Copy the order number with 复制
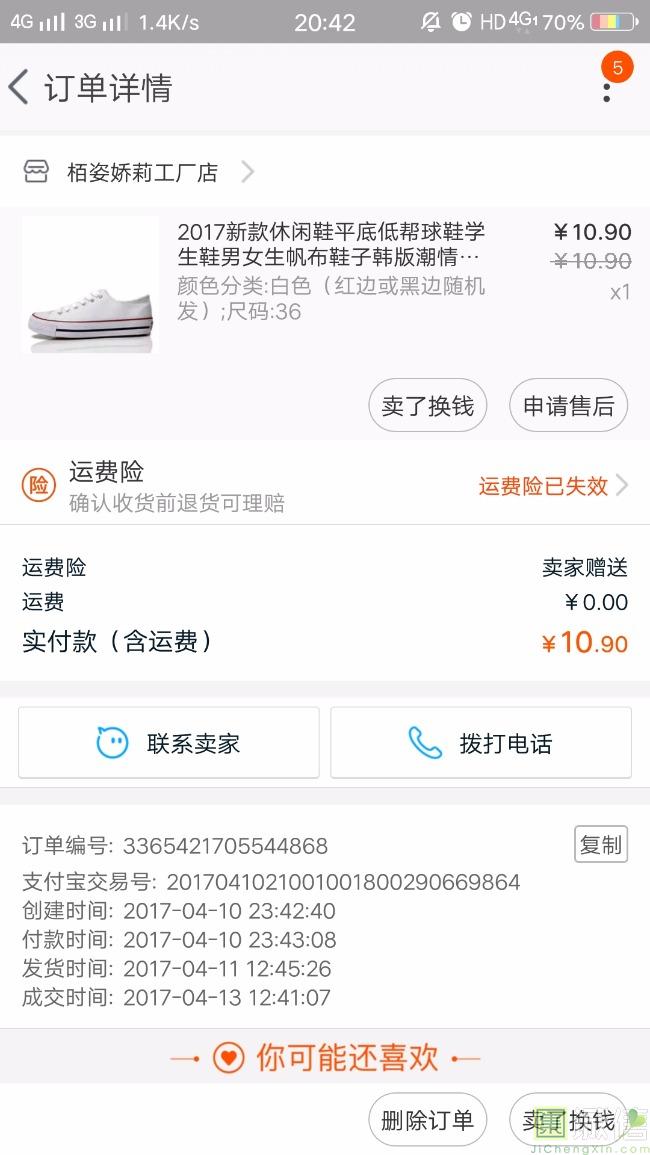Viewport: 650px width, 1155px height. pos(600,845)
